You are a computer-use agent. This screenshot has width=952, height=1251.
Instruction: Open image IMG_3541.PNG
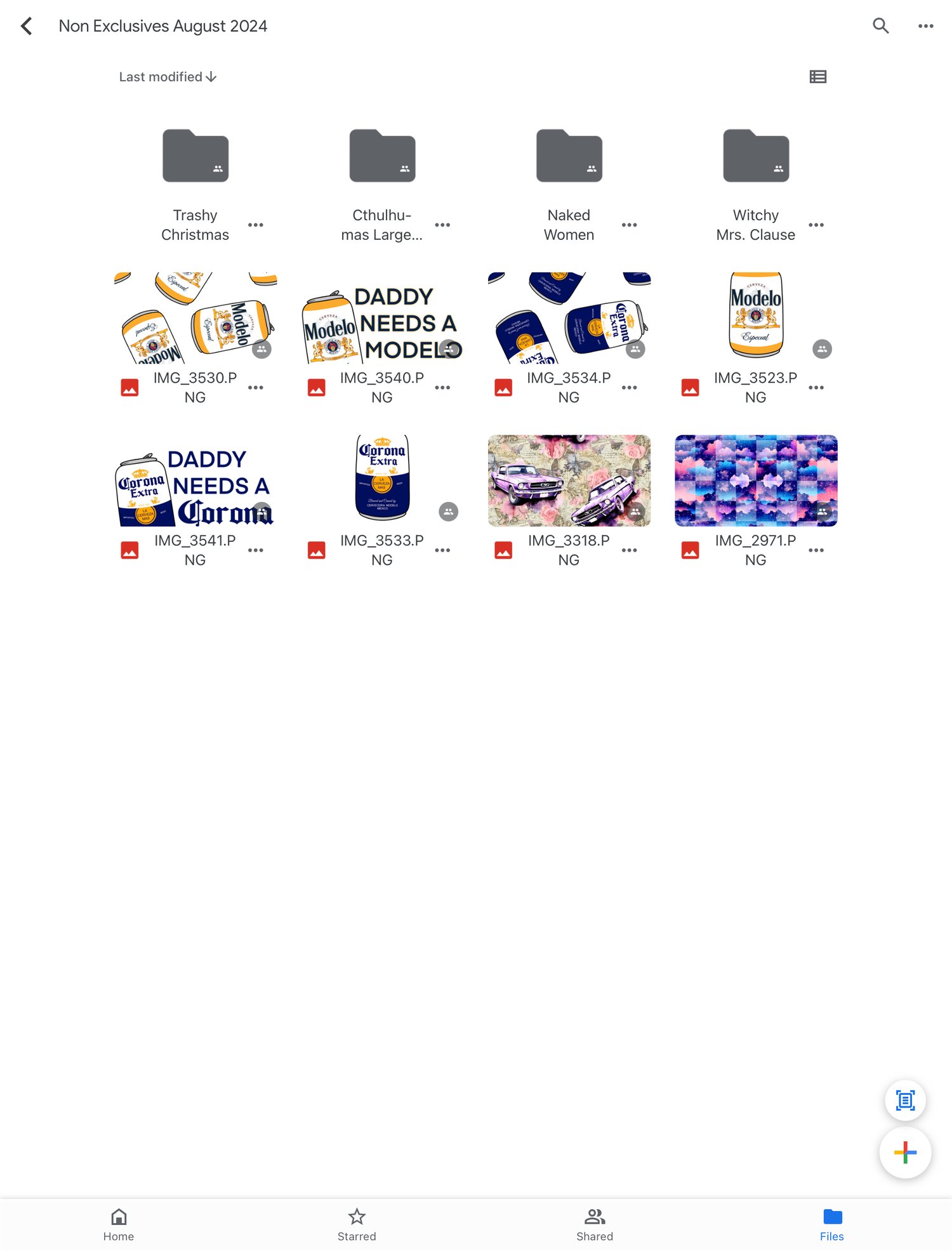(195, 480)
